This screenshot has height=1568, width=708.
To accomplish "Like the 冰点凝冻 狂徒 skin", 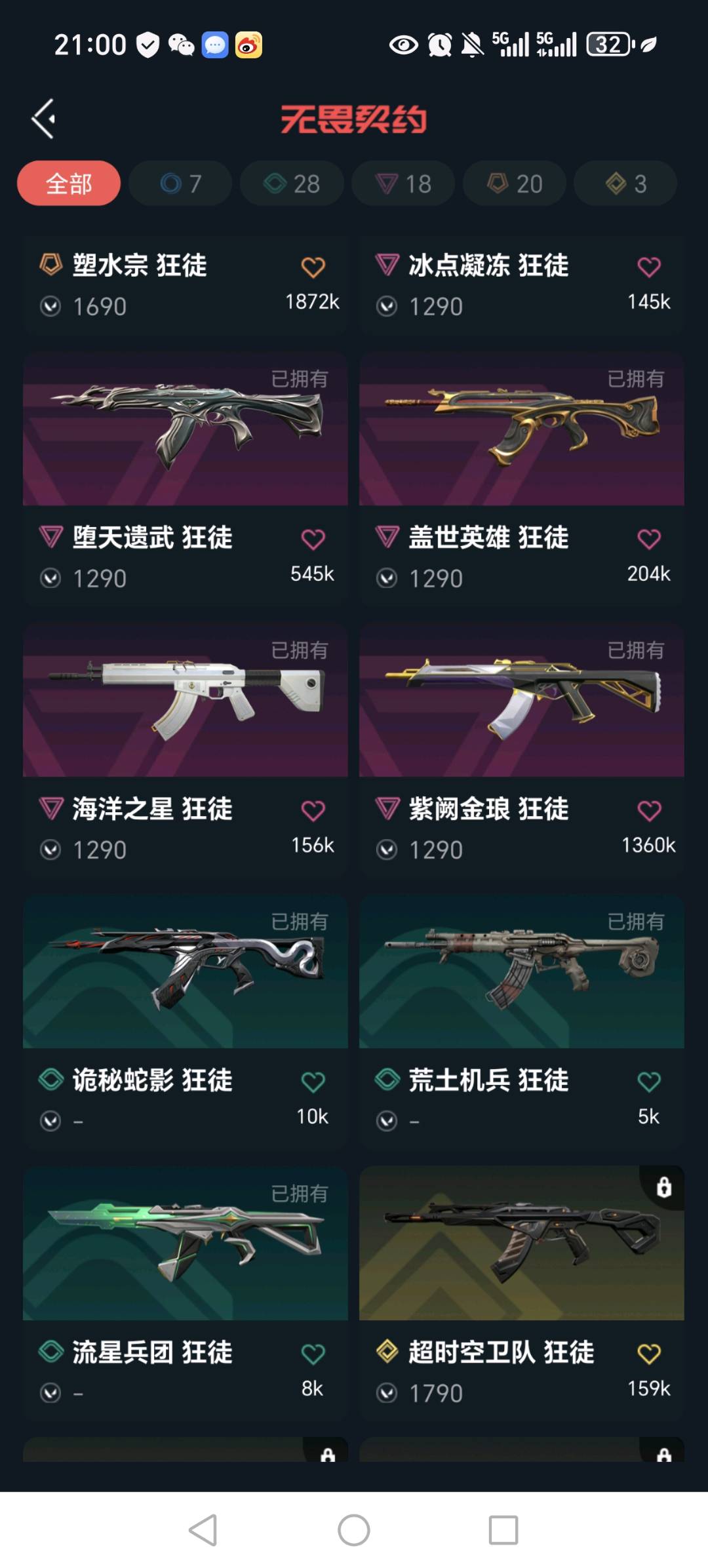I will point(649,267).
